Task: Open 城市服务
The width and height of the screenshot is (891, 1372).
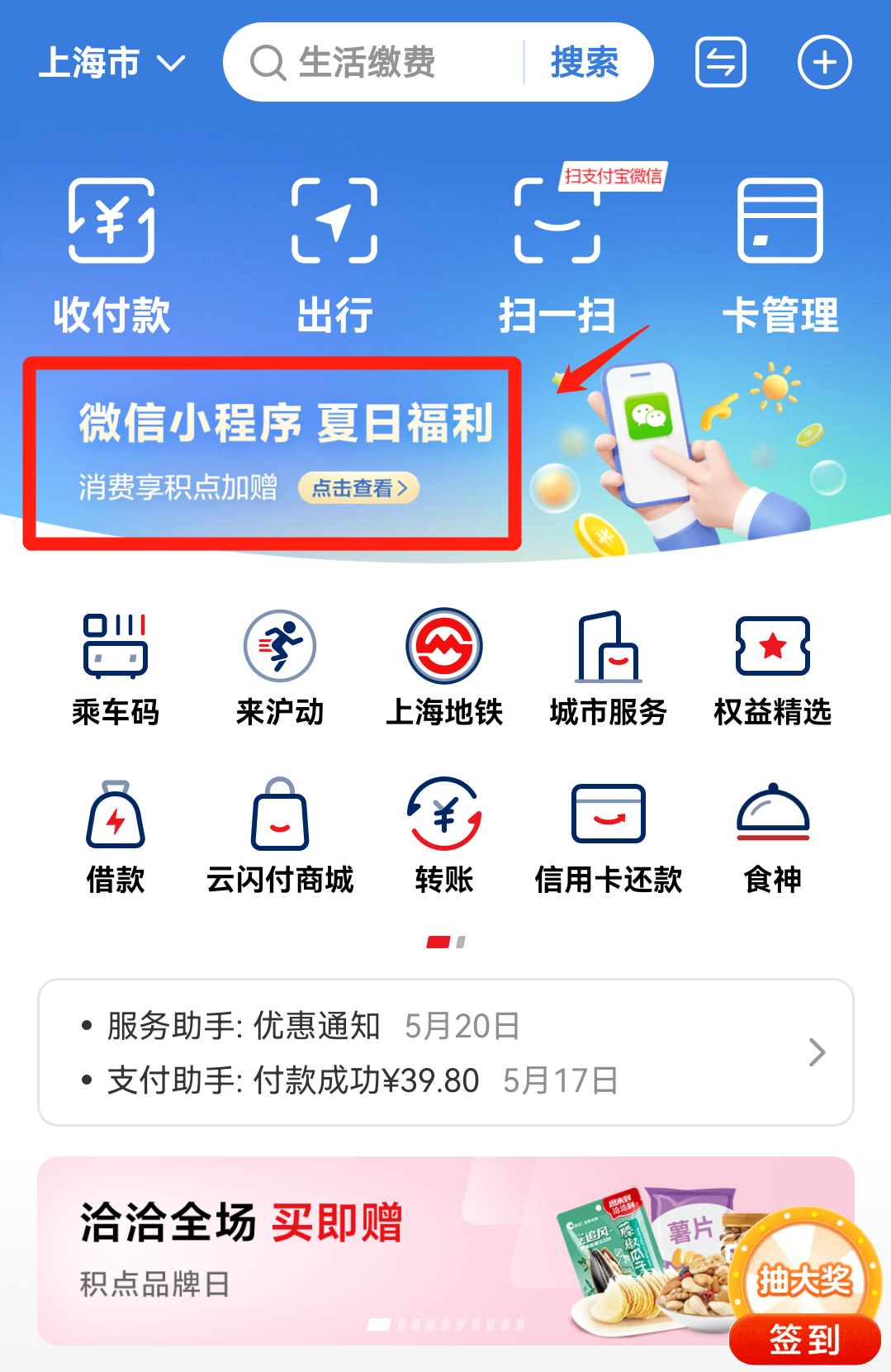Action: coord(609,667)
